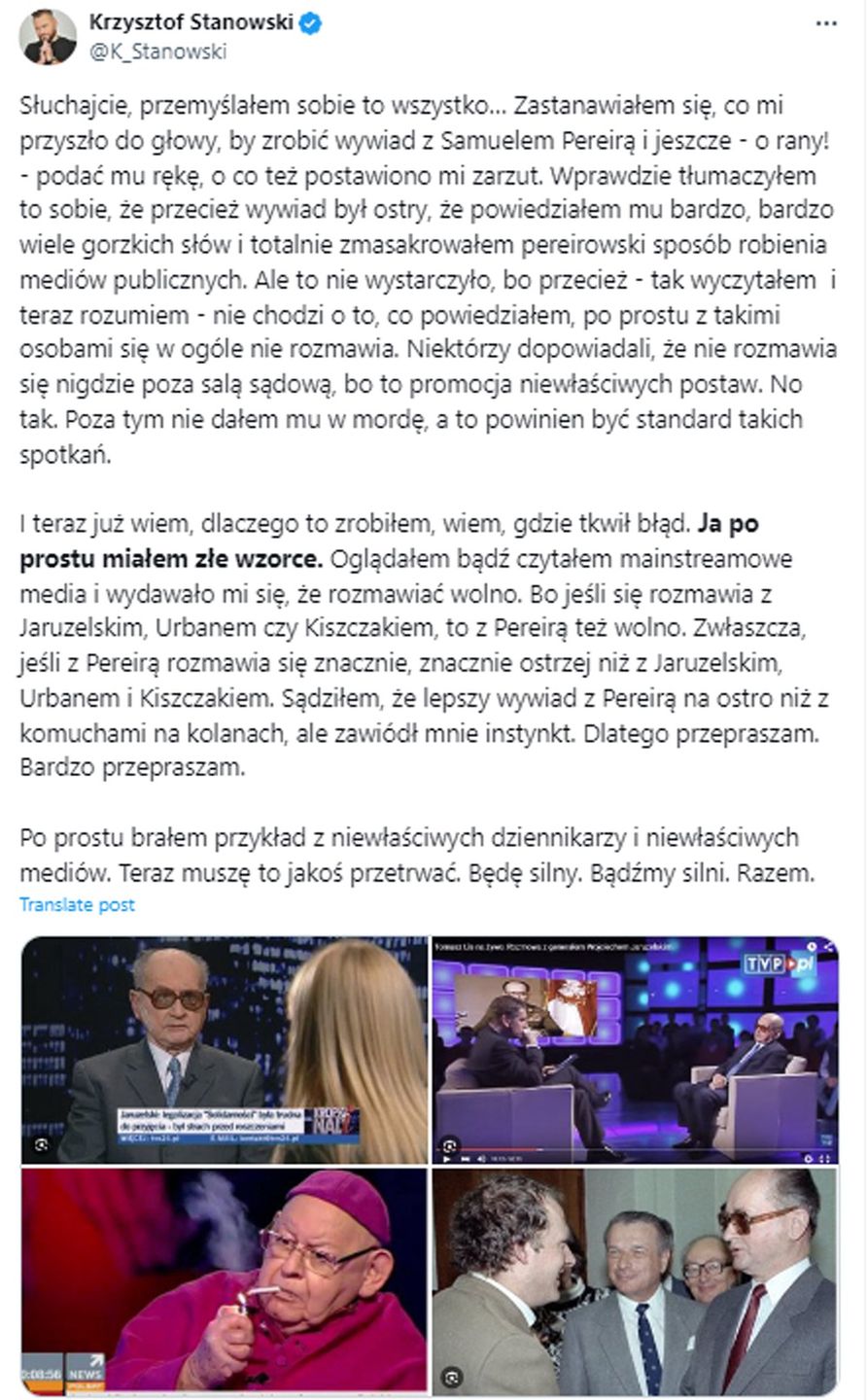Tap Translate post
Image resolution: width=868 pixels, height=1400 pixels.
[77, 904]
